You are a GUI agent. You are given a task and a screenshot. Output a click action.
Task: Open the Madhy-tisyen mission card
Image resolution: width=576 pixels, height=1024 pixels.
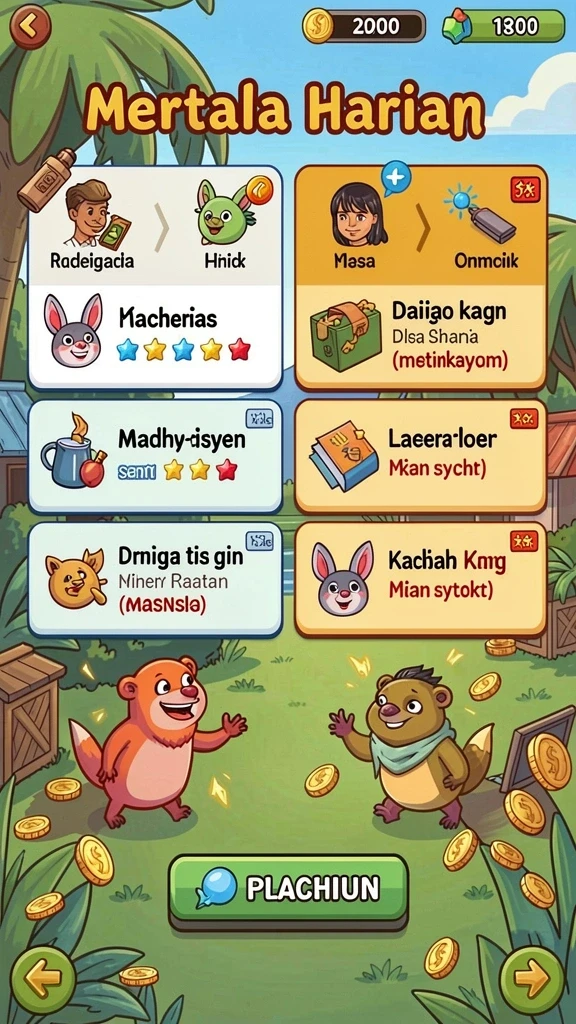pyautogui.click(x=155, y=456)
